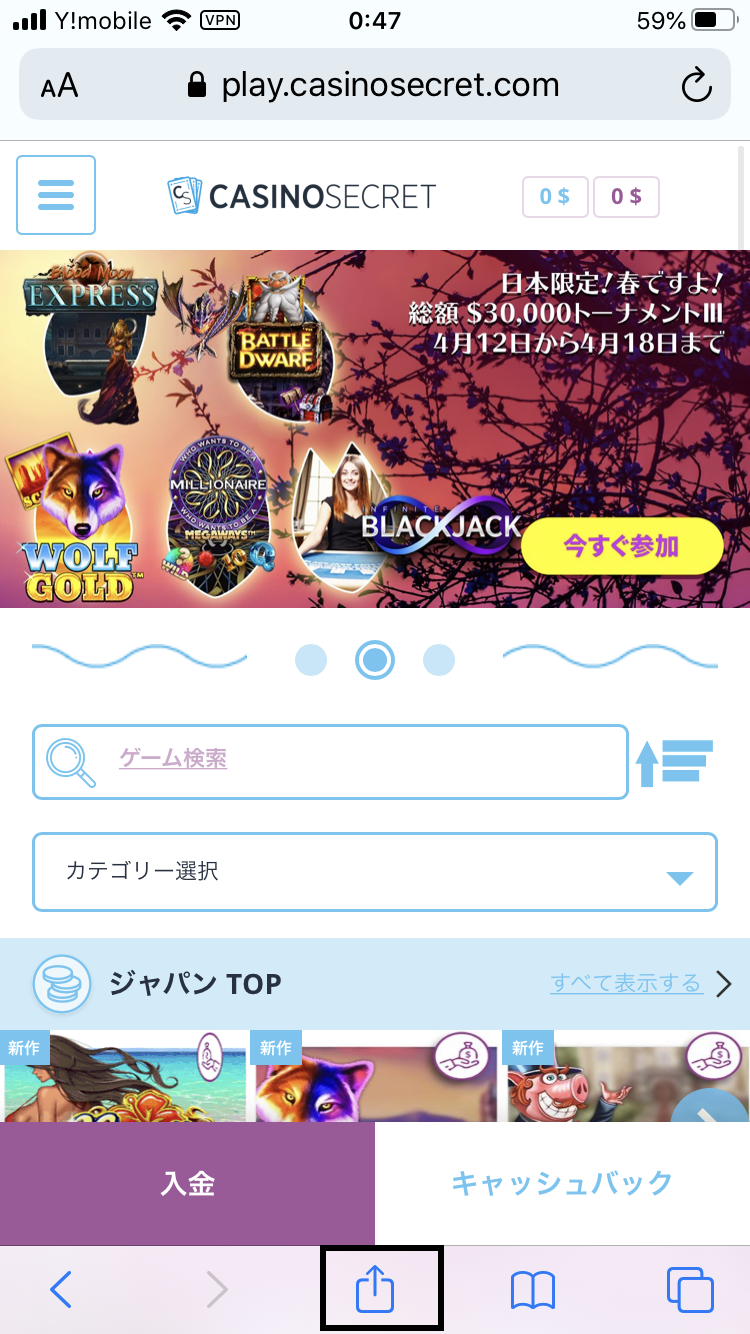Open the キャッシュバック tab
This screenshot has width=750, height=1334.
point(562,1184)
